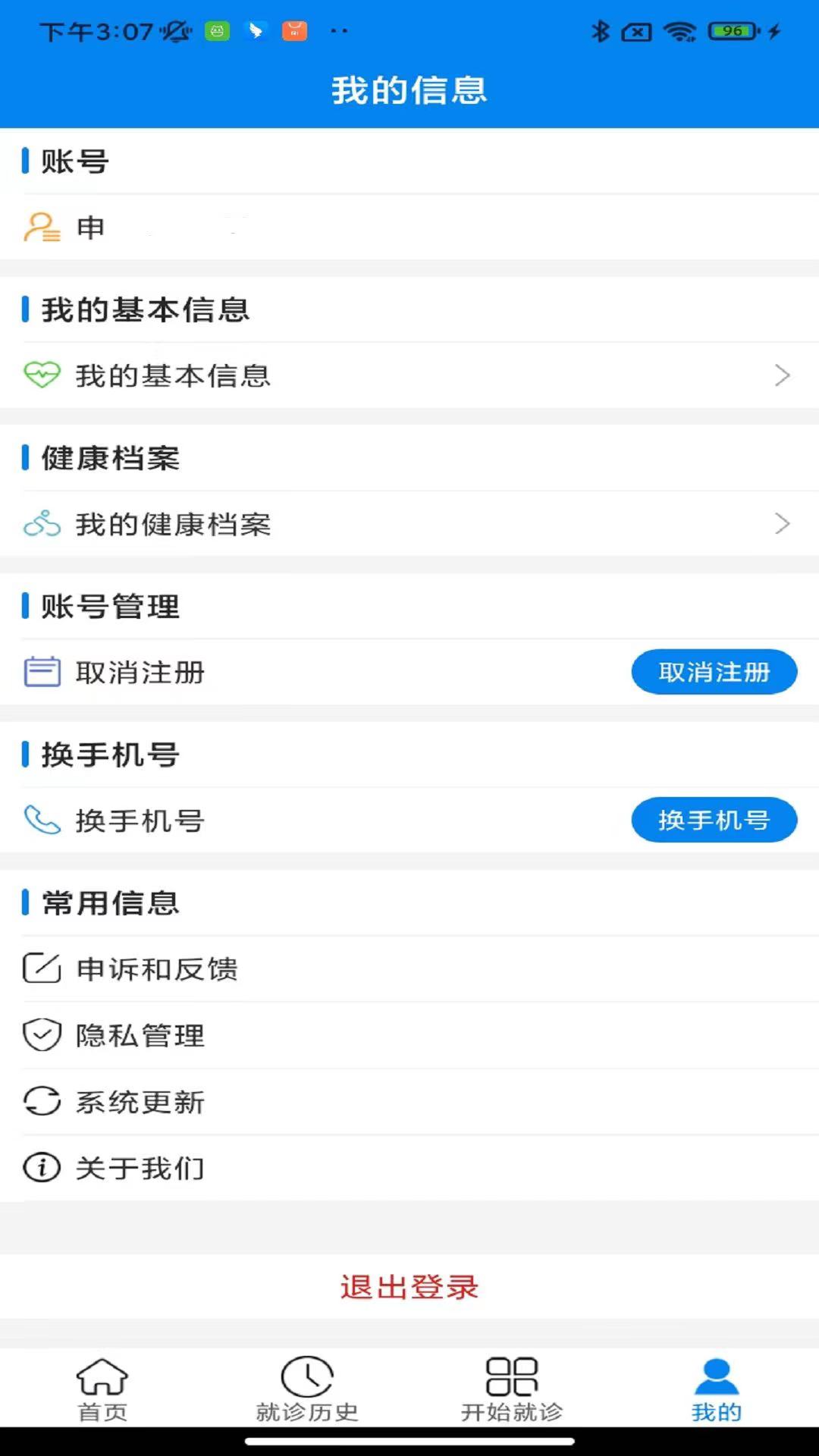Click the Bluetooth icon in status bar

pyautogui.click(x=600, y=32)
